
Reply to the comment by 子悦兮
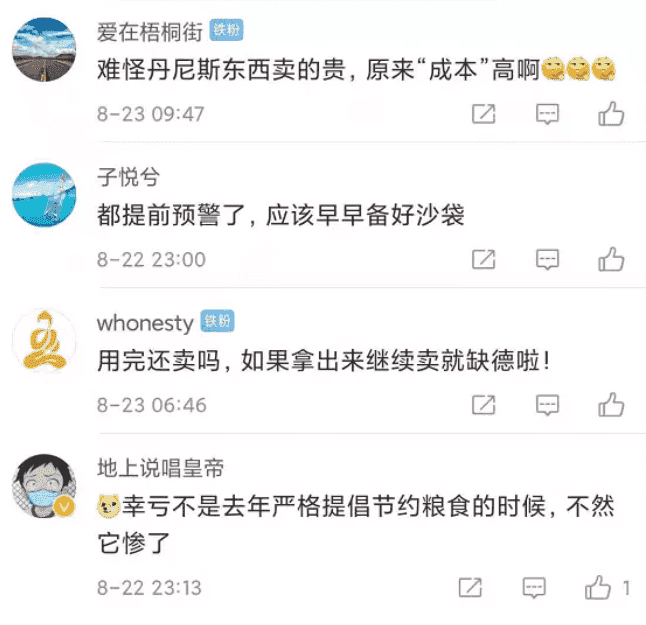547,260
